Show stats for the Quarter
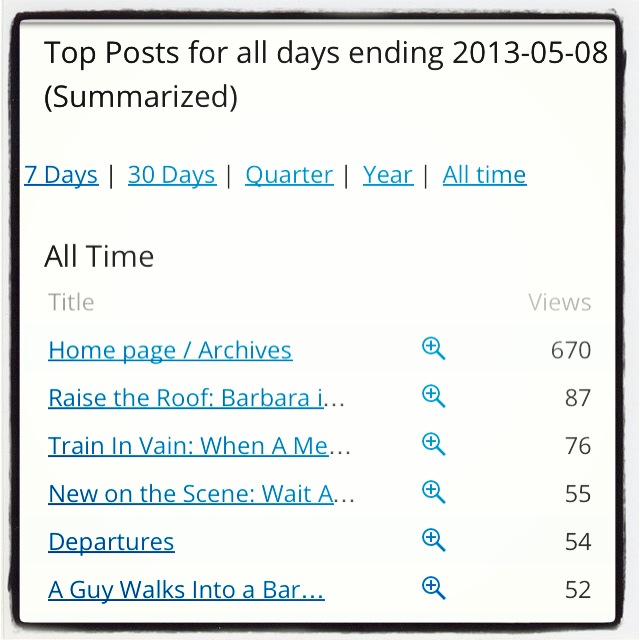The image size is (640, 640). 288,175
